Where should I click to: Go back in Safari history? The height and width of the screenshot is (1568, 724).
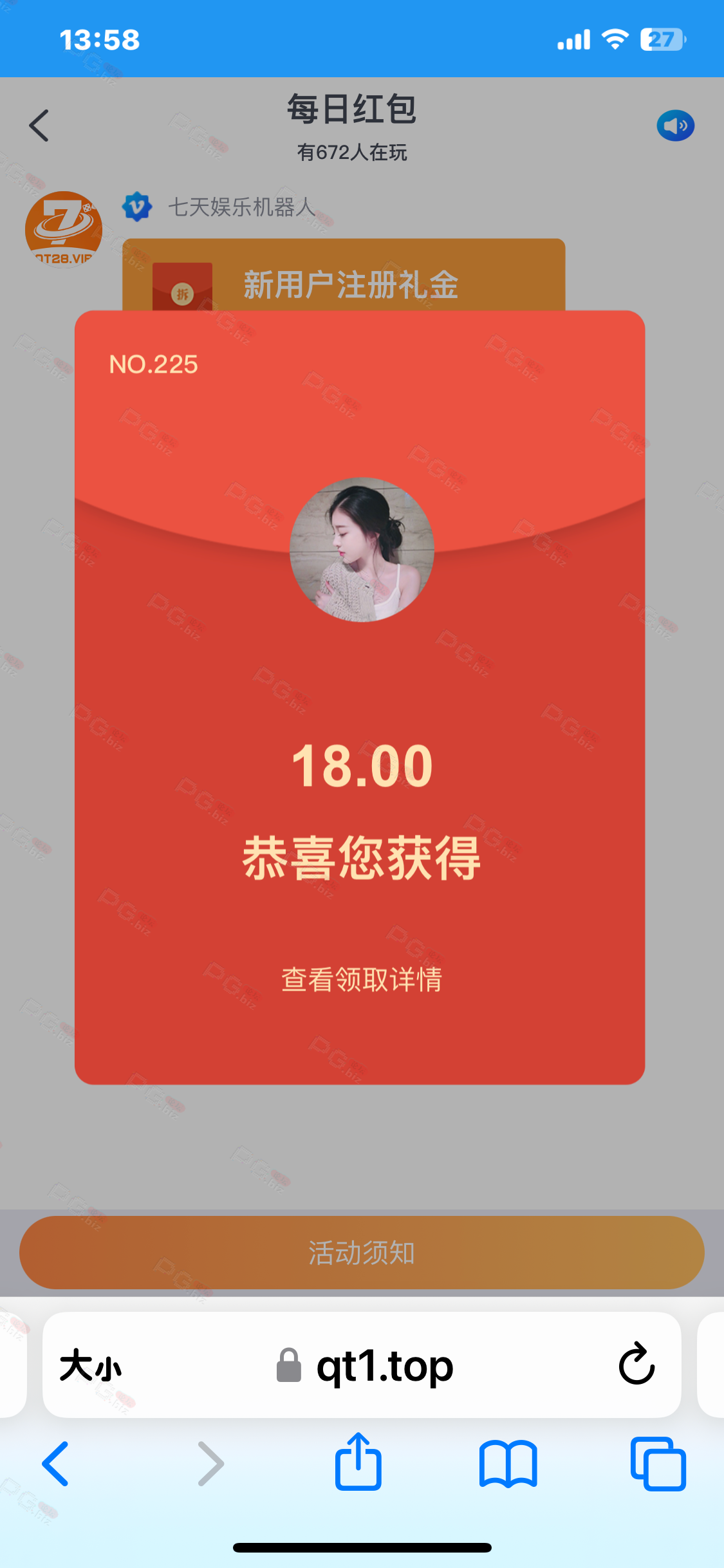(55, 1464)
